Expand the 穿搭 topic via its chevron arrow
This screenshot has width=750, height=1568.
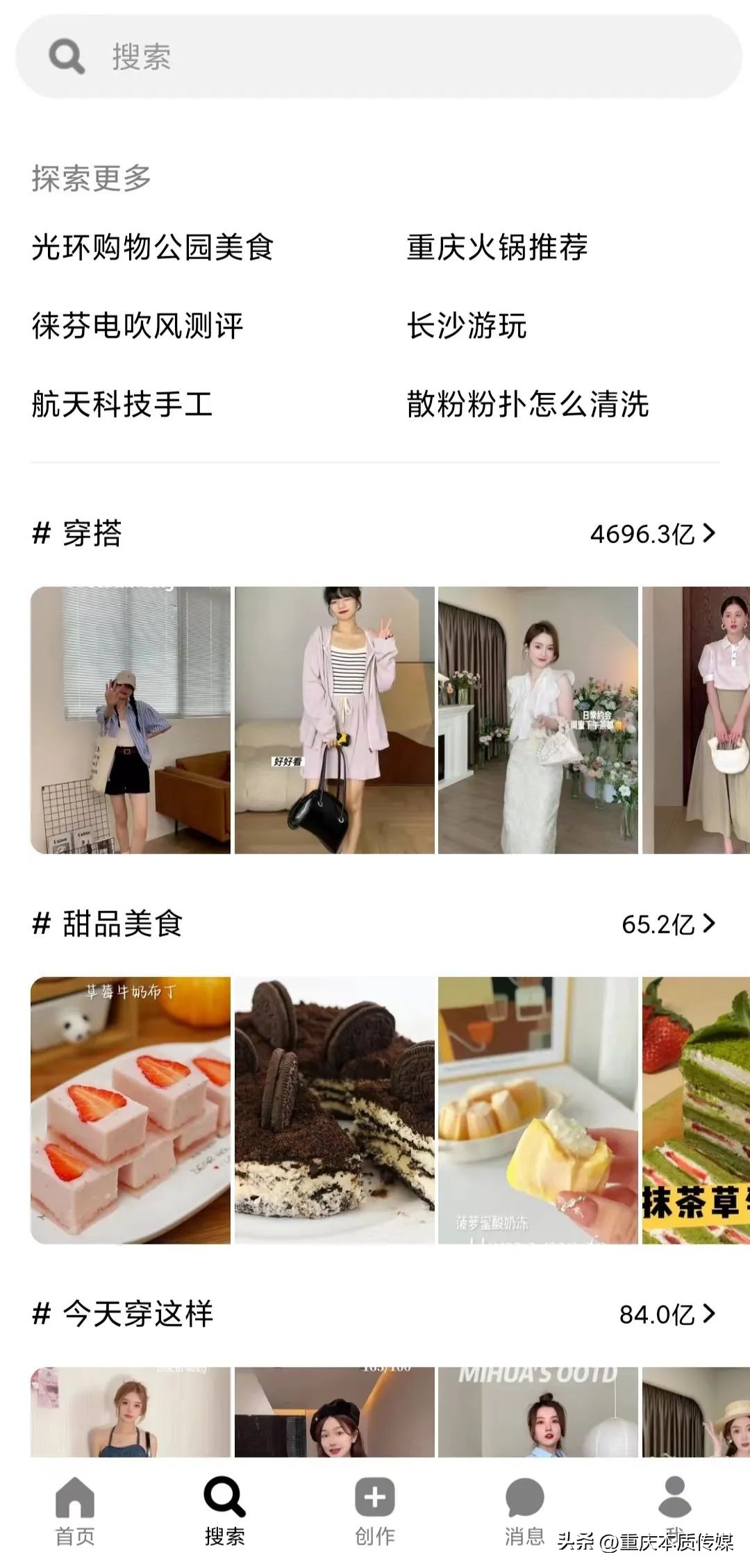click(x=710, y=533)
